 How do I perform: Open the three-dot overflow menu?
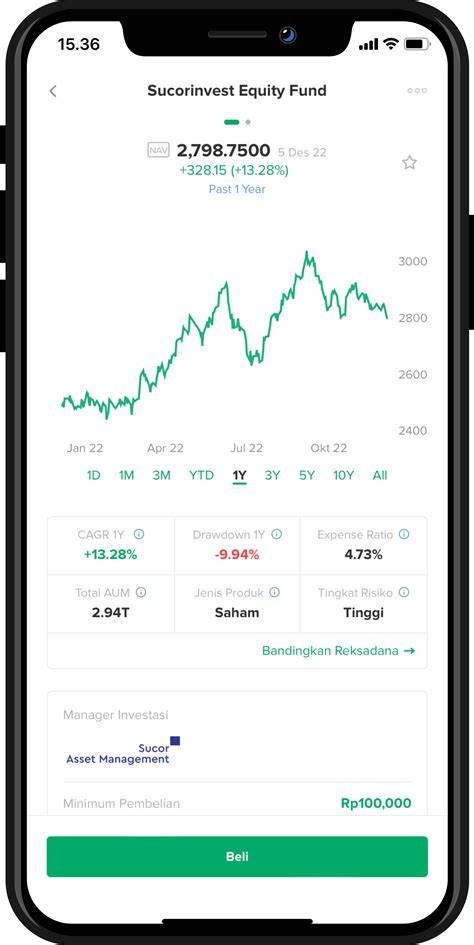tap(417, 91)
